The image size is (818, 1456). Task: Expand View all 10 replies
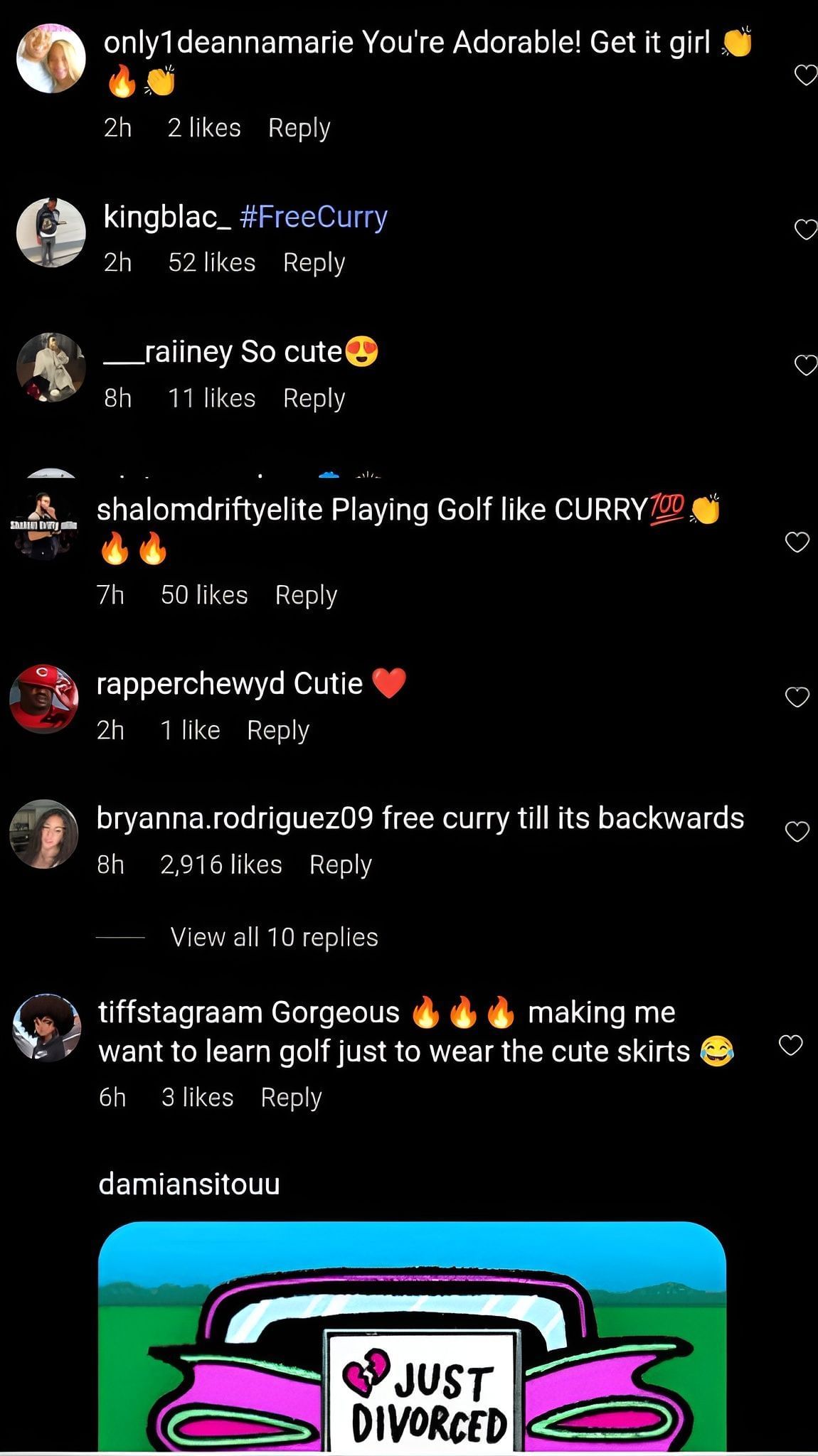274,937
